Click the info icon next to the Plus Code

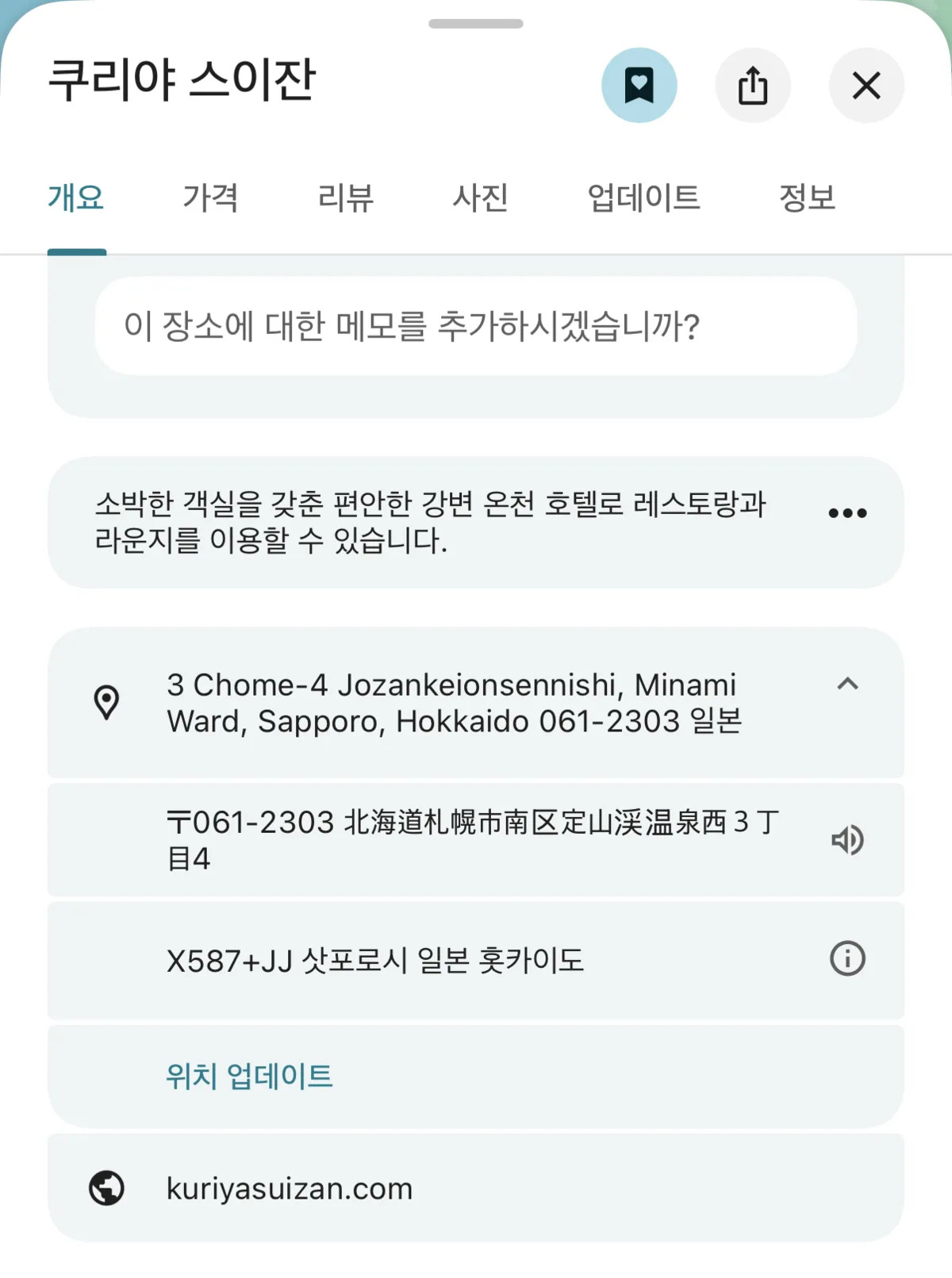coord(847,959)
